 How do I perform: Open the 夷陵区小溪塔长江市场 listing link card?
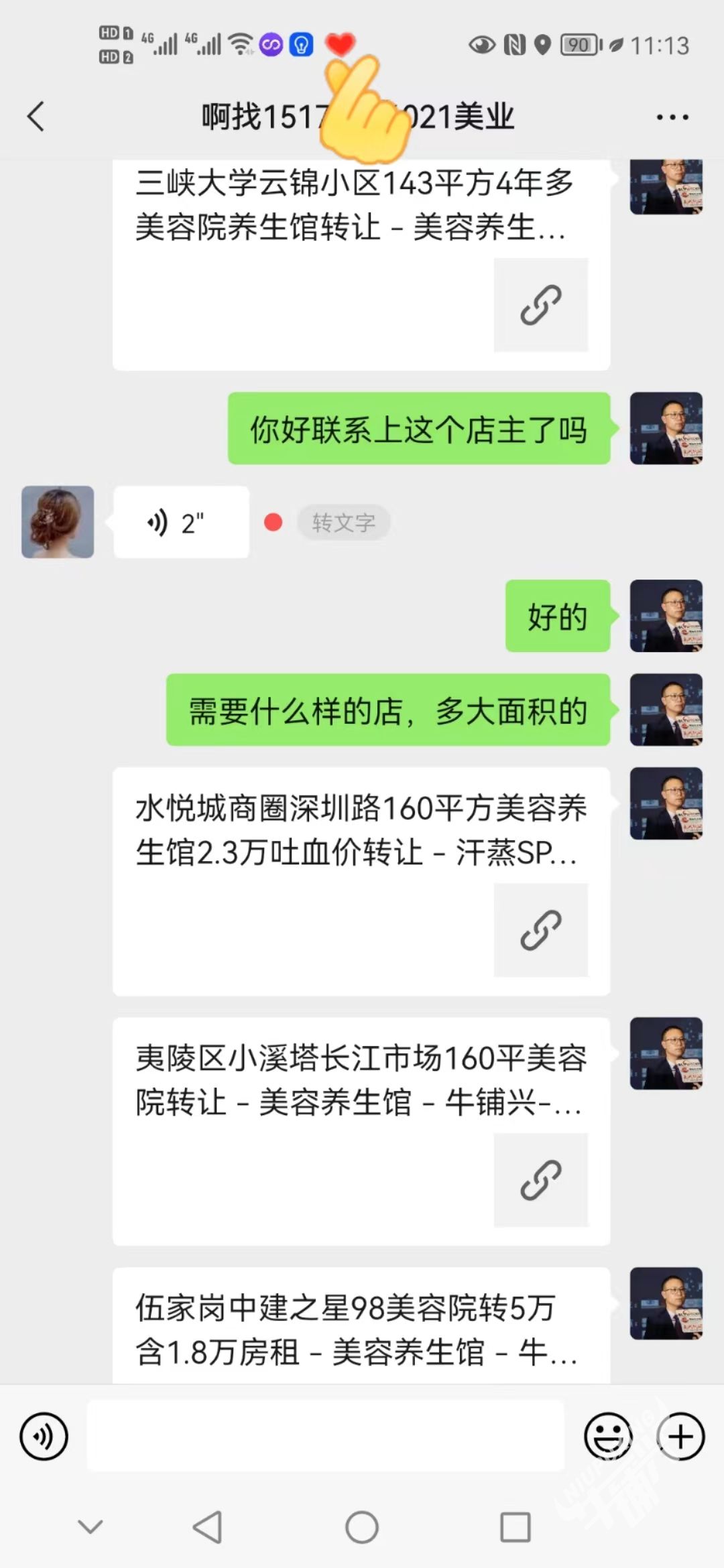pyautogui.click(x=361, y=1131)
